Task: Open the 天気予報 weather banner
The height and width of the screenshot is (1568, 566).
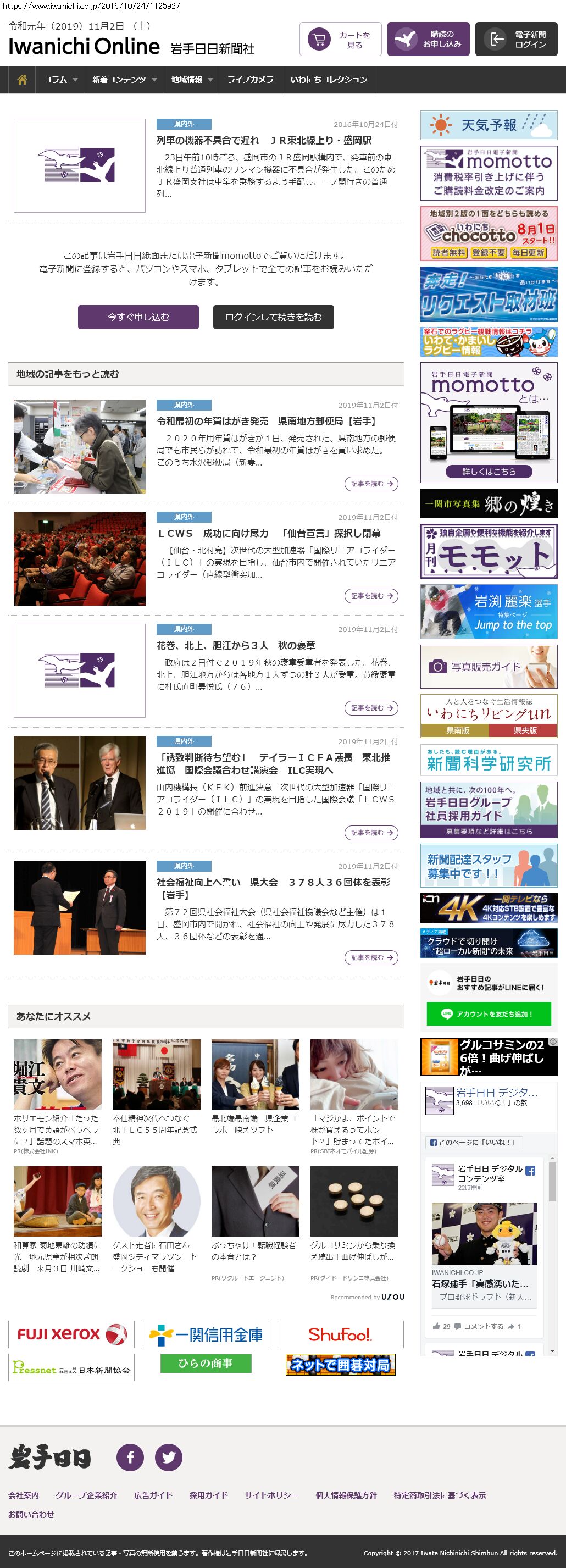Action: (489, 125)
